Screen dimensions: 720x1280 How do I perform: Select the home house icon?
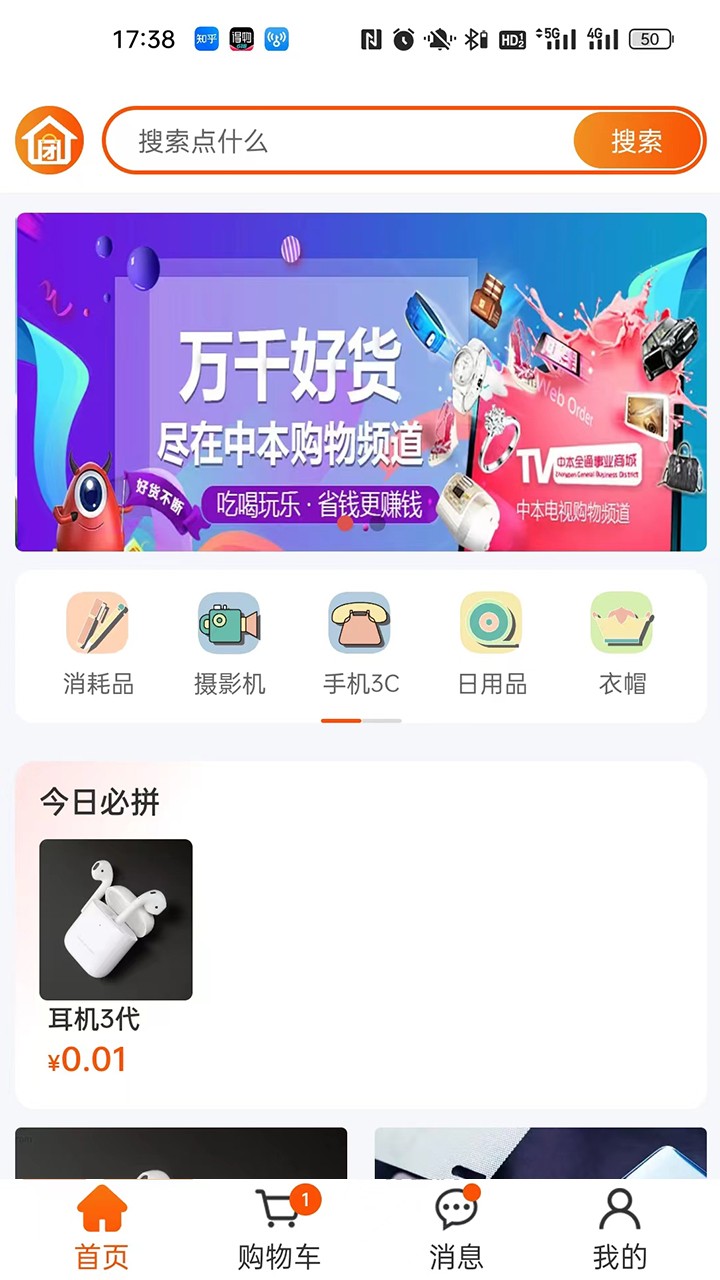click(x=100, y=1208)
